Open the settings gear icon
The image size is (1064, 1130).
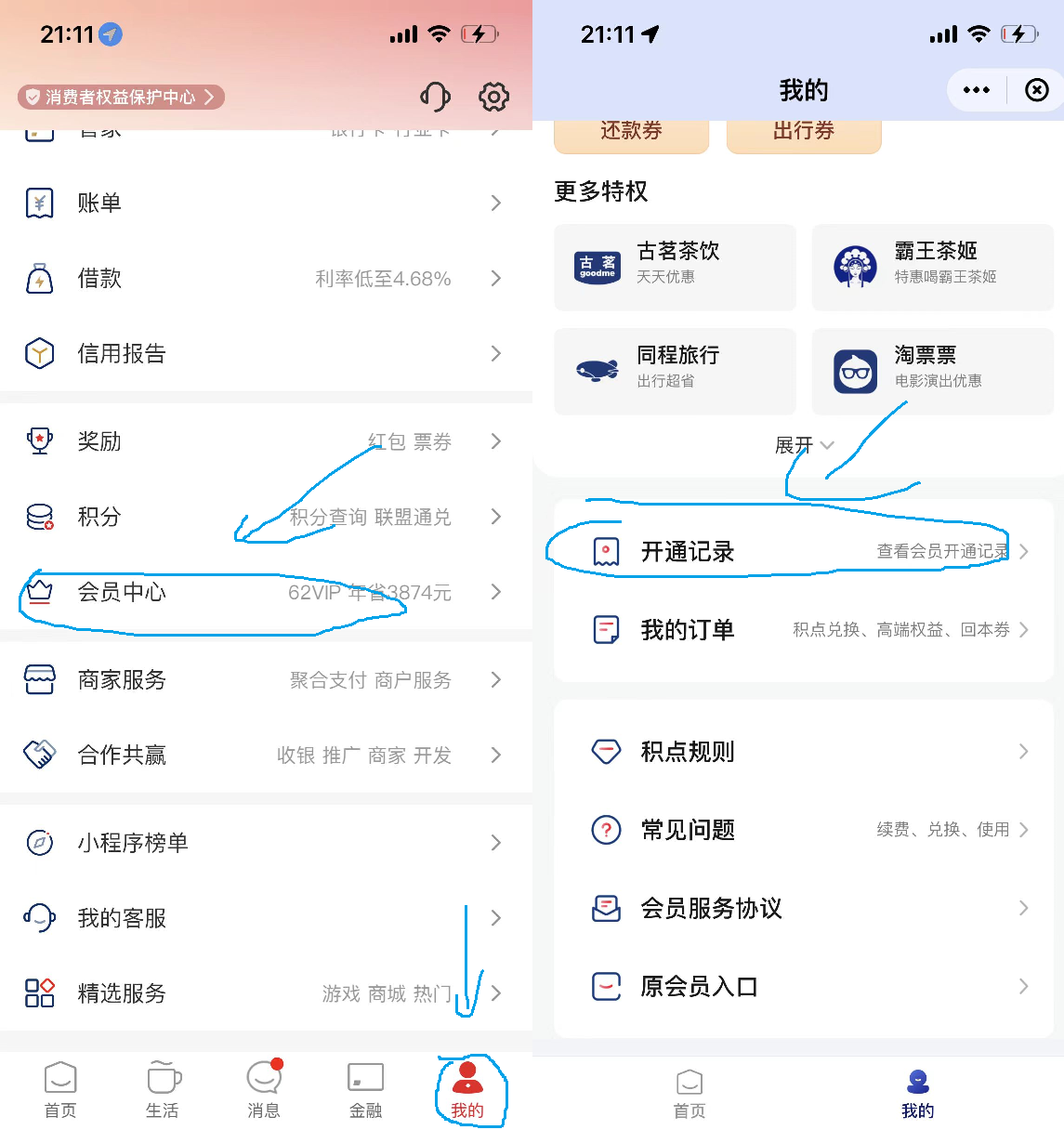click(x=493, y=96)
